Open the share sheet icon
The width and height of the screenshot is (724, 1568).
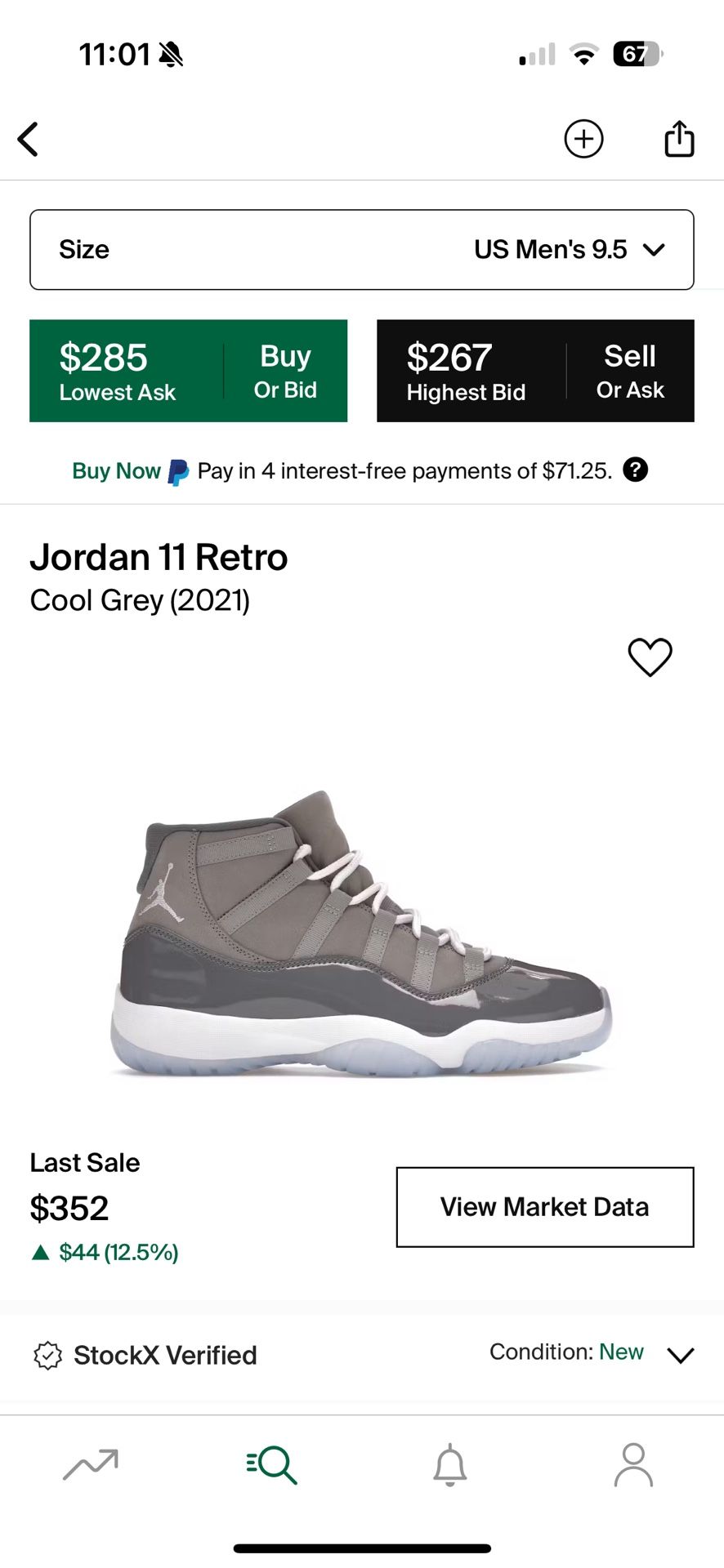(x=678, y=139)
